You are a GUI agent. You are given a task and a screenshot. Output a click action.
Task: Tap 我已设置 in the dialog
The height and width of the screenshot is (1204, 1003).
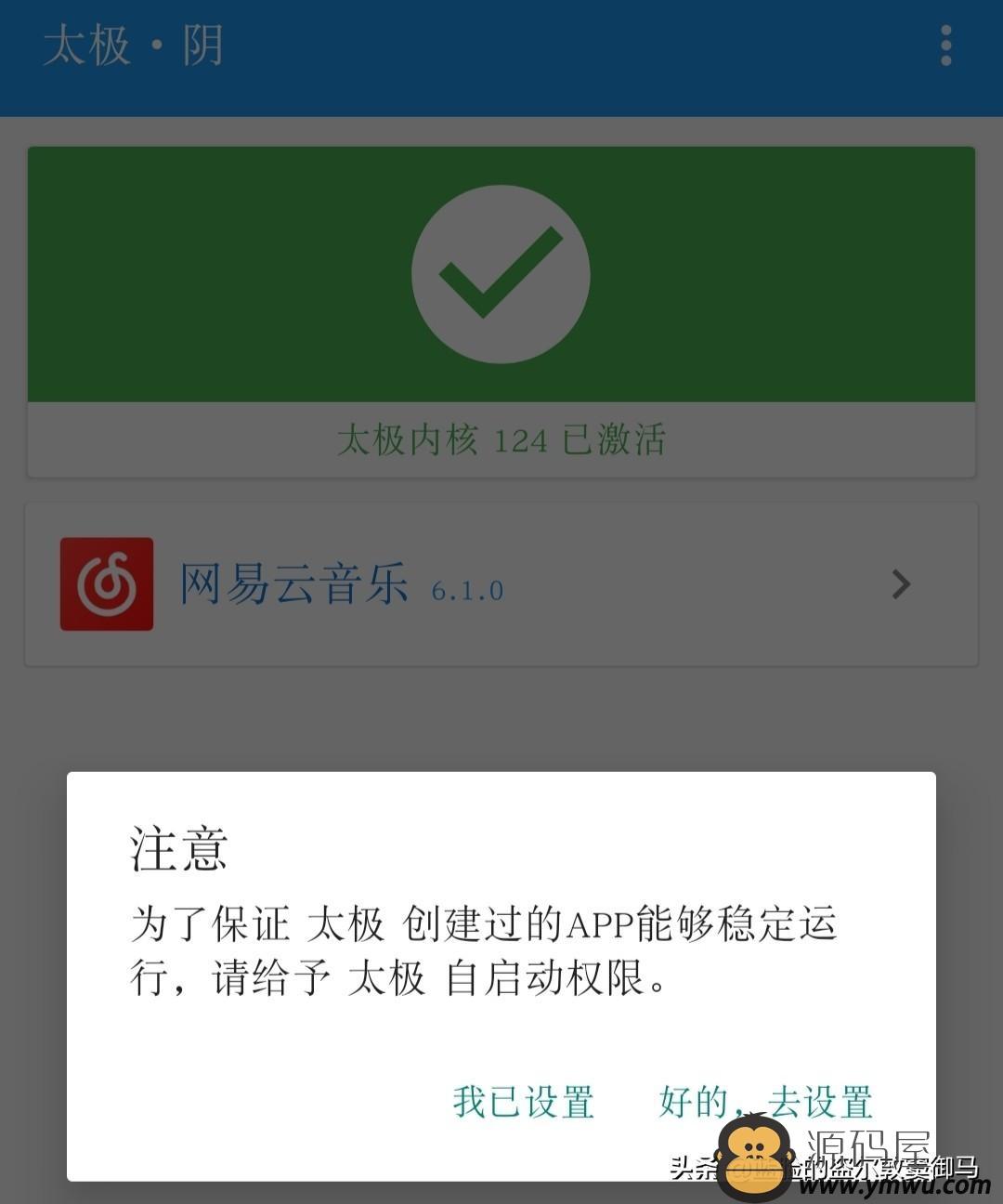click(523, 1102)
